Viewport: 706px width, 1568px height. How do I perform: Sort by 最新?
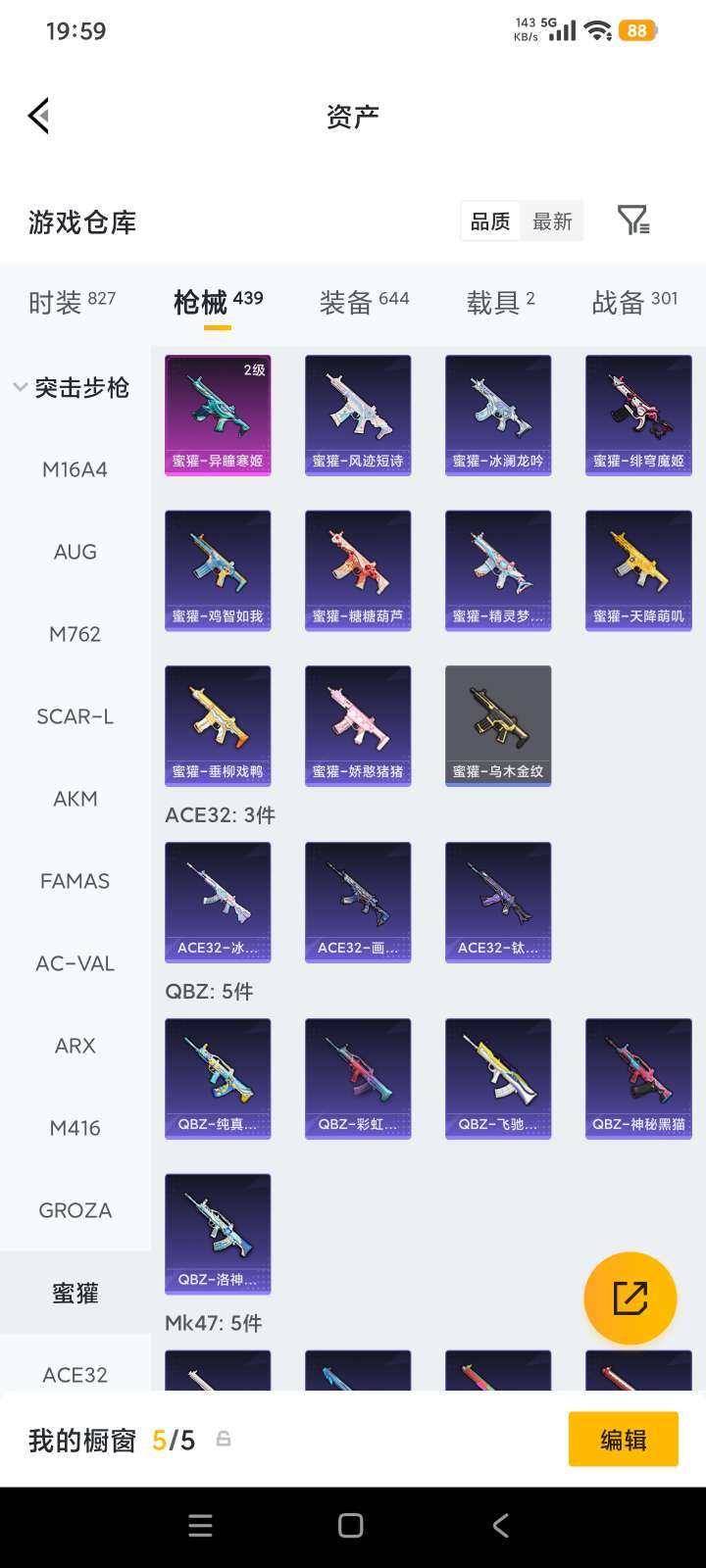click(552, 221)
